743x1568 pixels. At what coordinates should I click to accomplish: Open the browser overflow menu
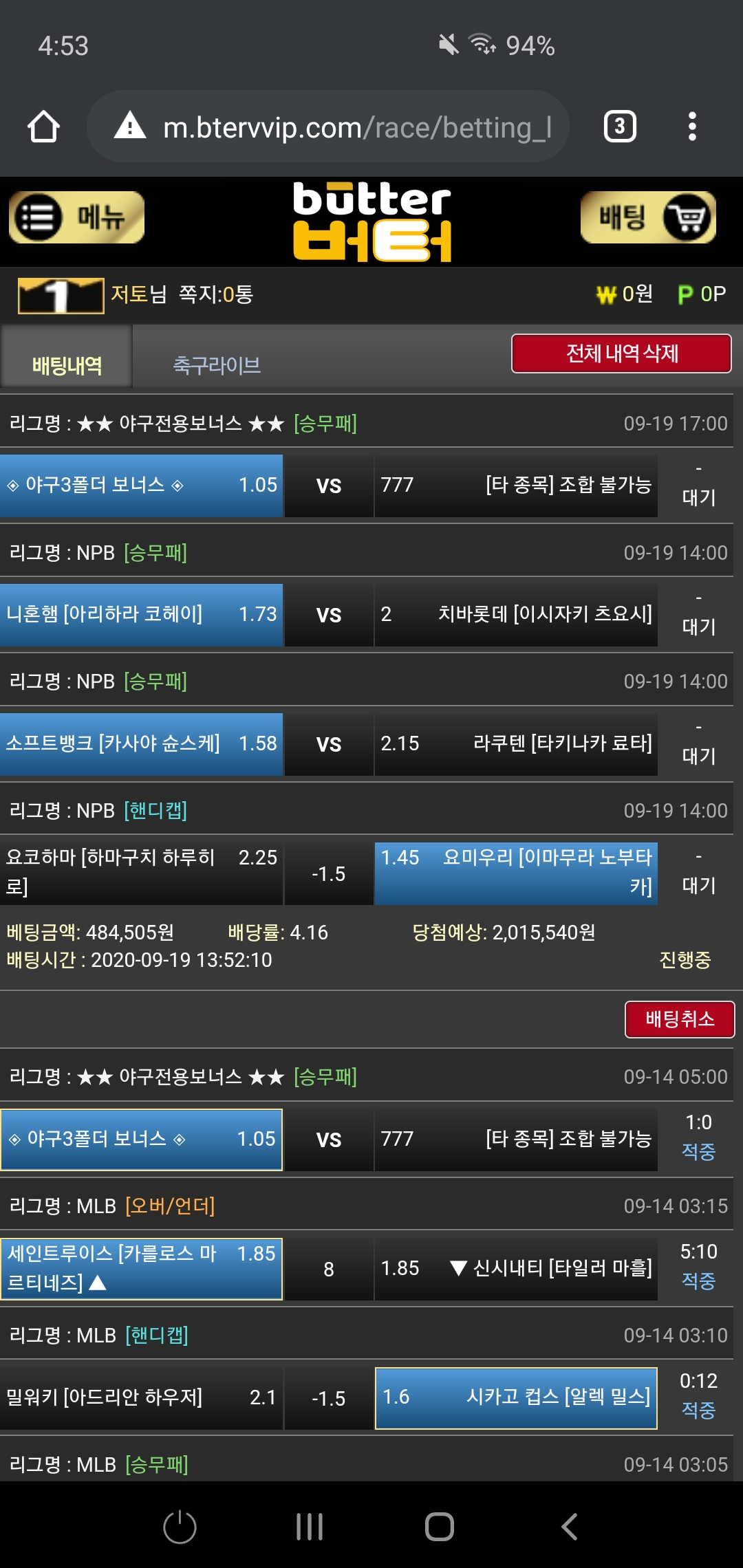[x=692, y=127]
